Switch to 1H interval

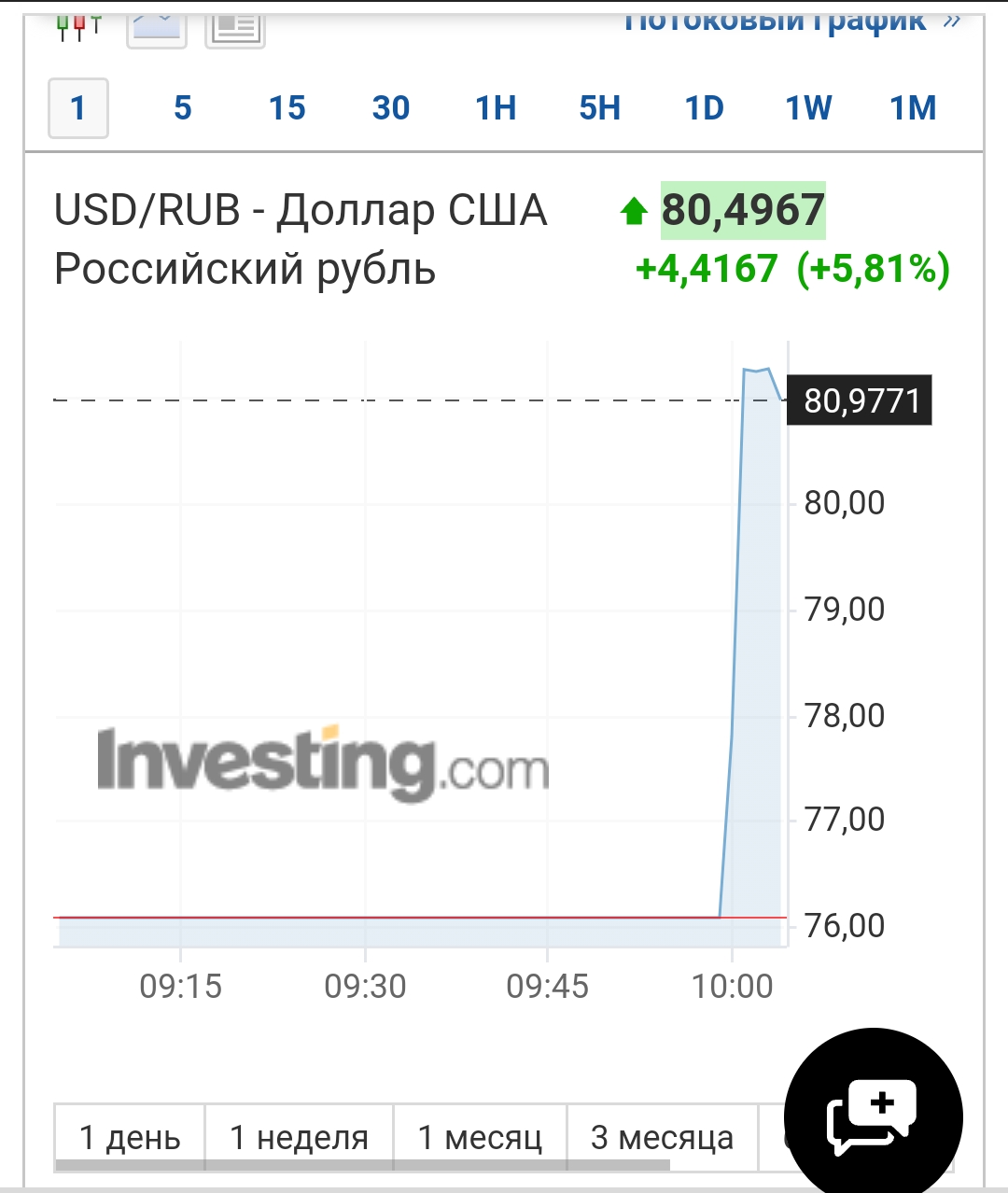[x=496, y=108]
